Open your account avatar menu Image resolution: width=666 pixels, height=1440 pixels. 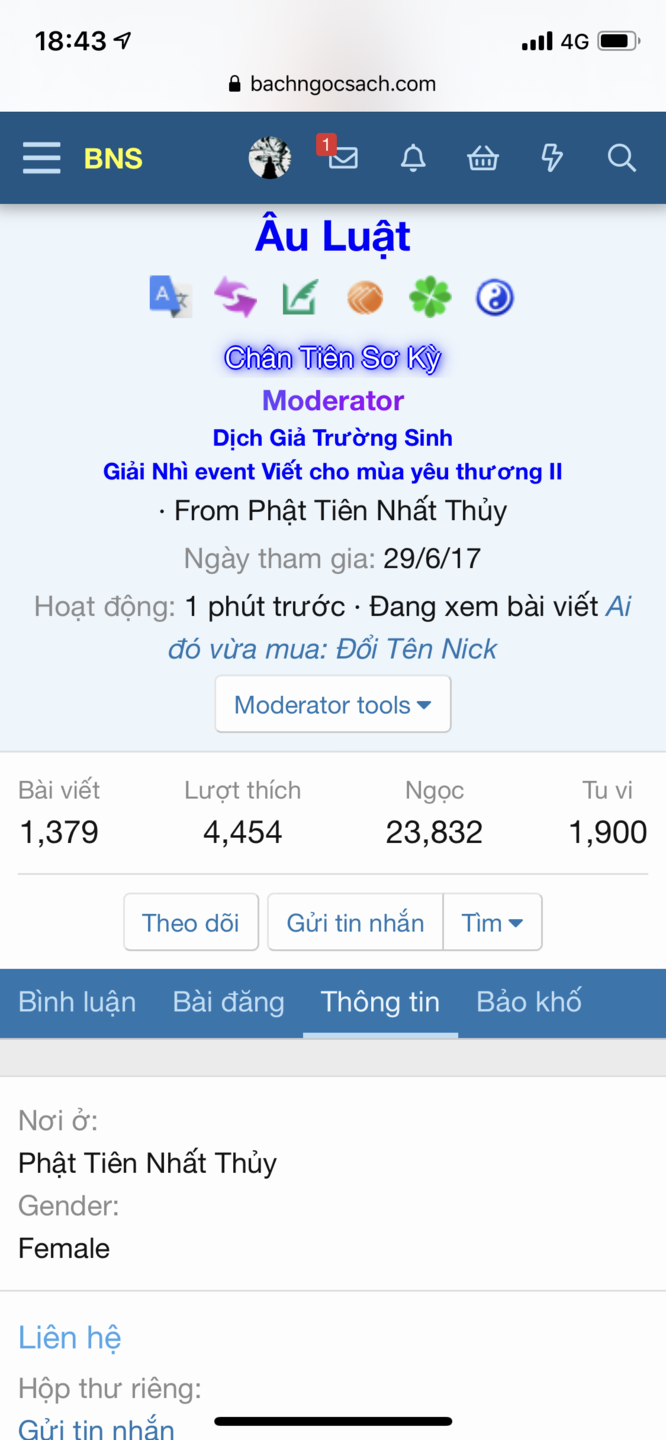(x=270, y=158)
